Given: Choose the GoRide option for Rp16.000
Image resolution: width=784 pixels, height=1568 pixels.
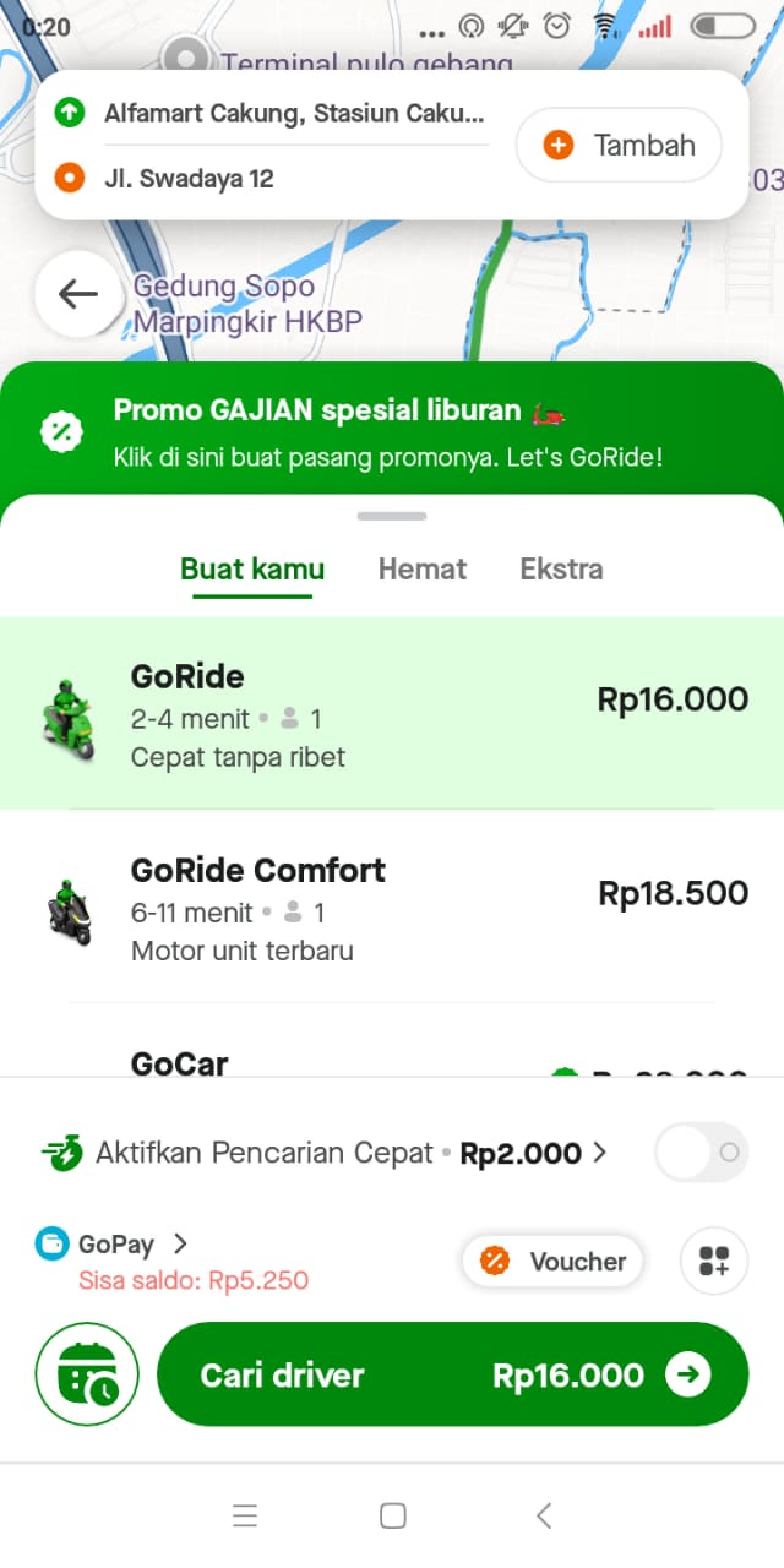Looking at the screenshot, I should coord(392,714).
